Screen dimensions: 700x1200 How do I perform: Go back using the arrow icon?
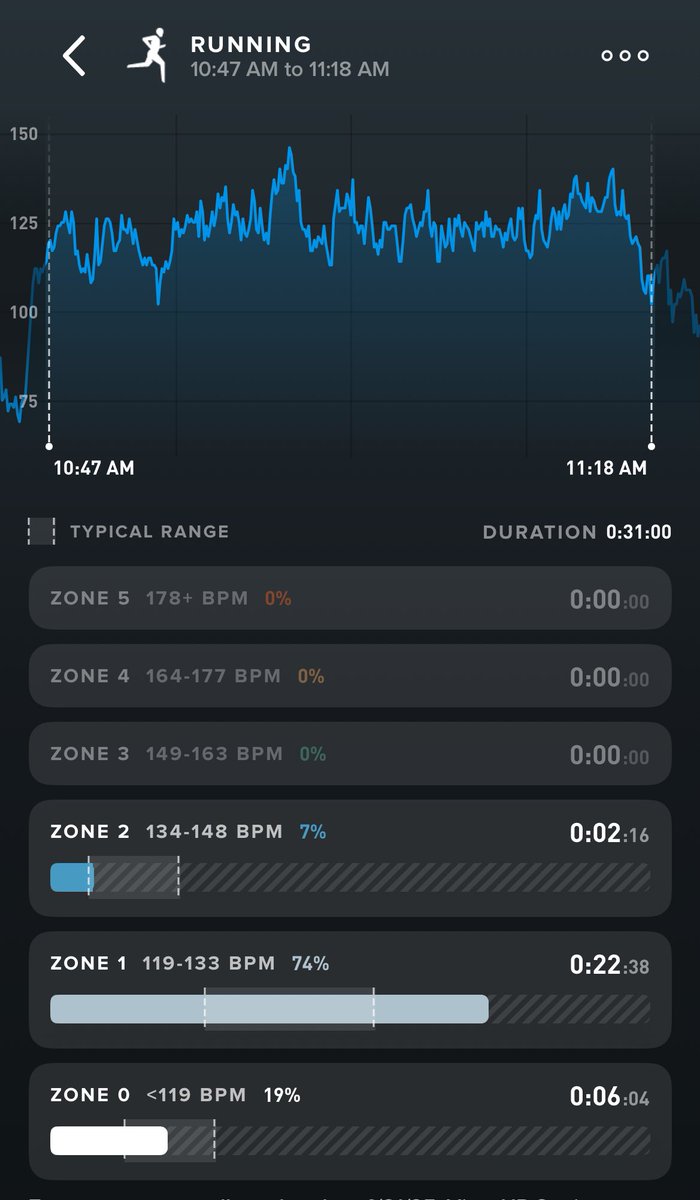pyautogui.click(x=75, y=56)
